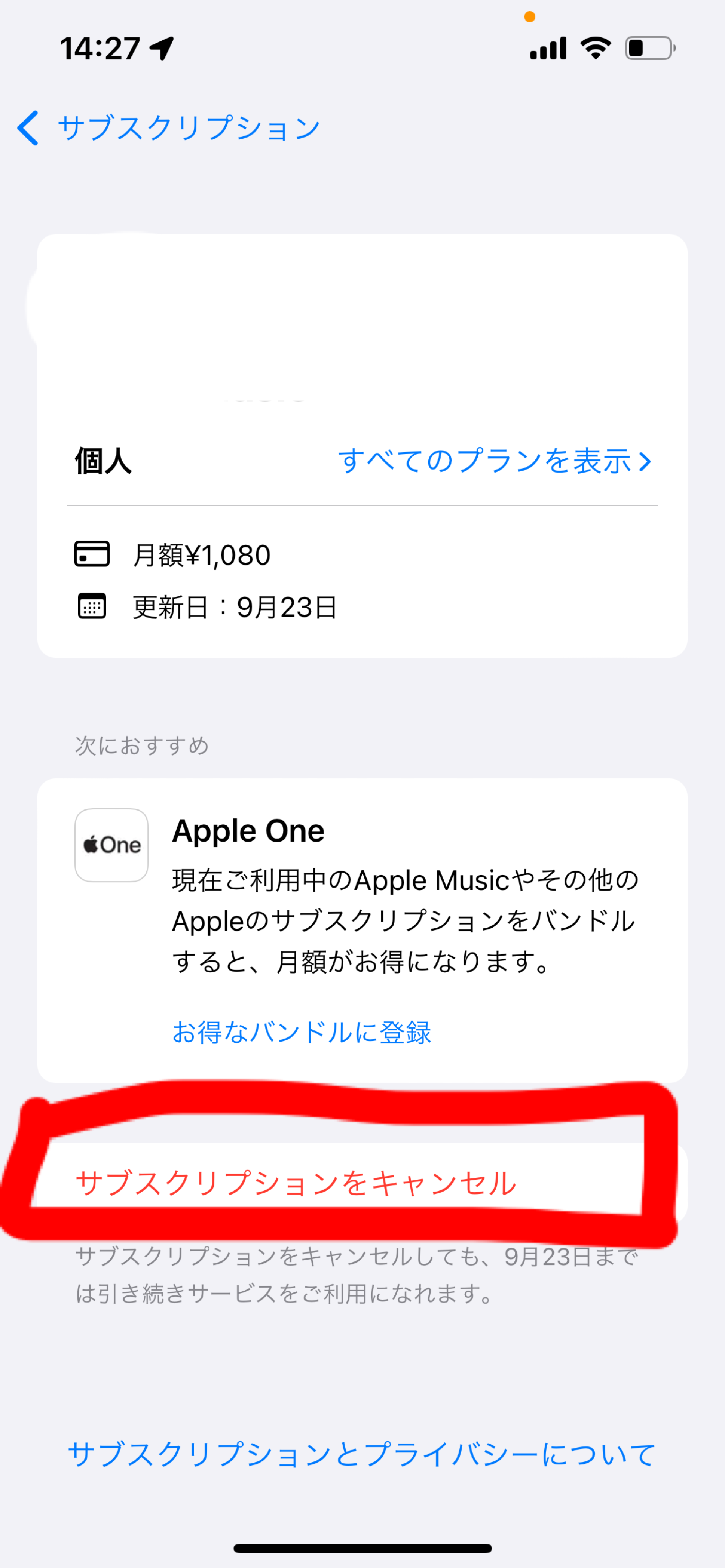This screenshot has height=1568, width=725.
Task: Open サブスクリプションとプライバシーについて link
Action: click(362, 1455)
